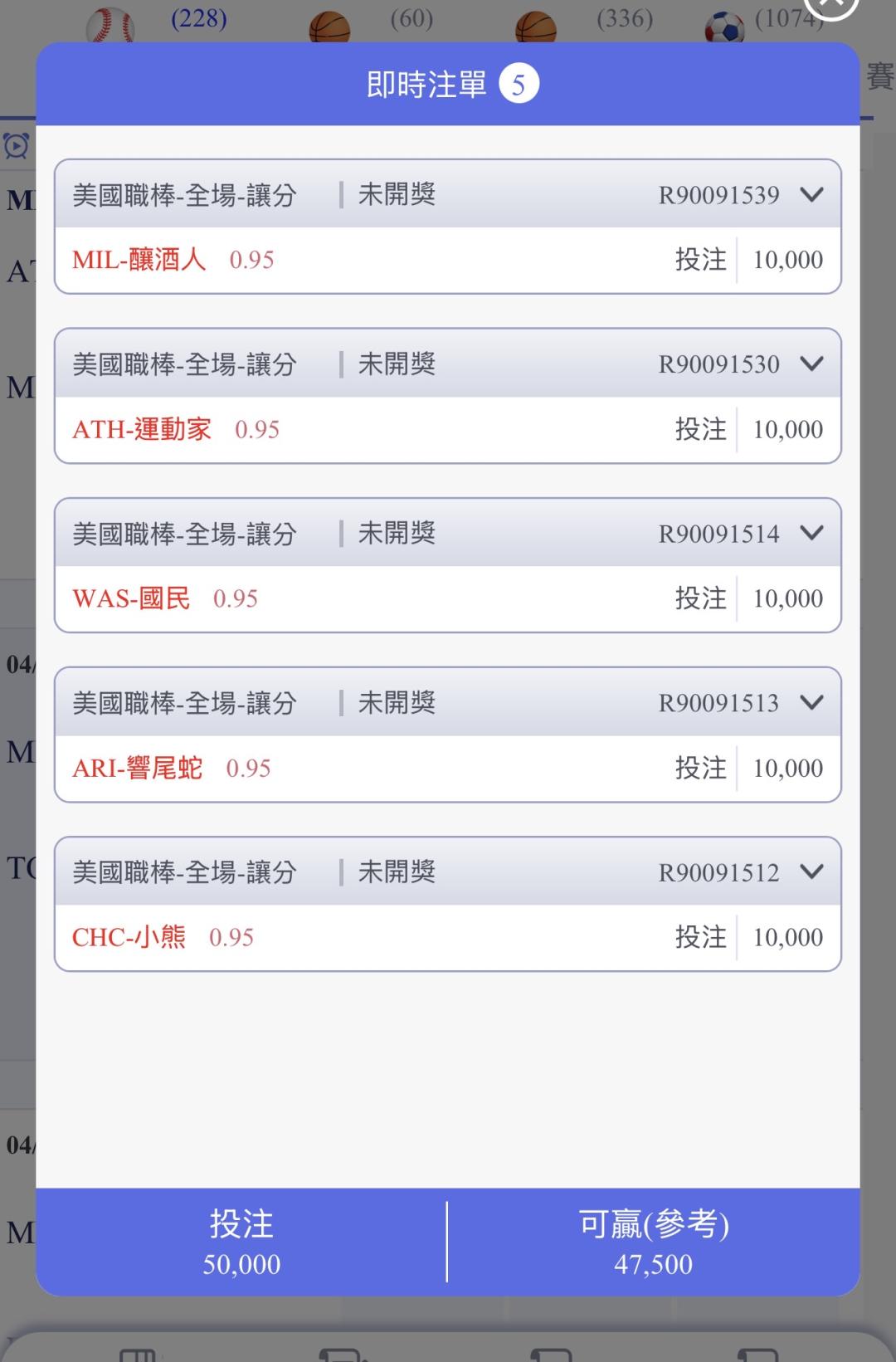Expand bet slip R90091512 chevron

tap(811, 871)
